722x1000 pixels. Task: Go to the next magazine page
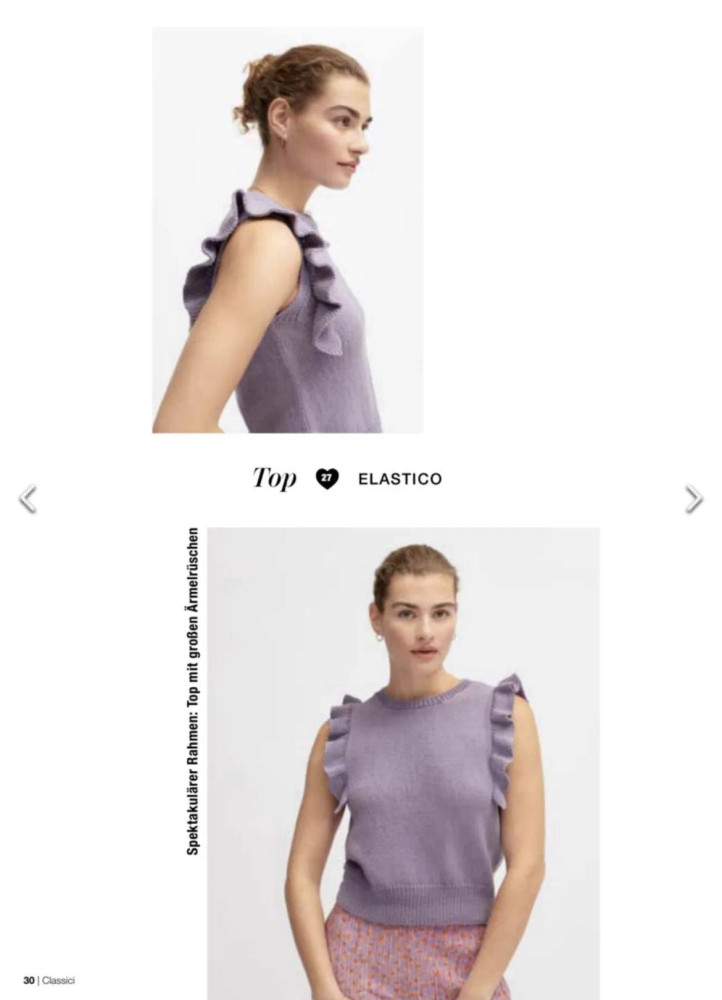click(693, 498)
